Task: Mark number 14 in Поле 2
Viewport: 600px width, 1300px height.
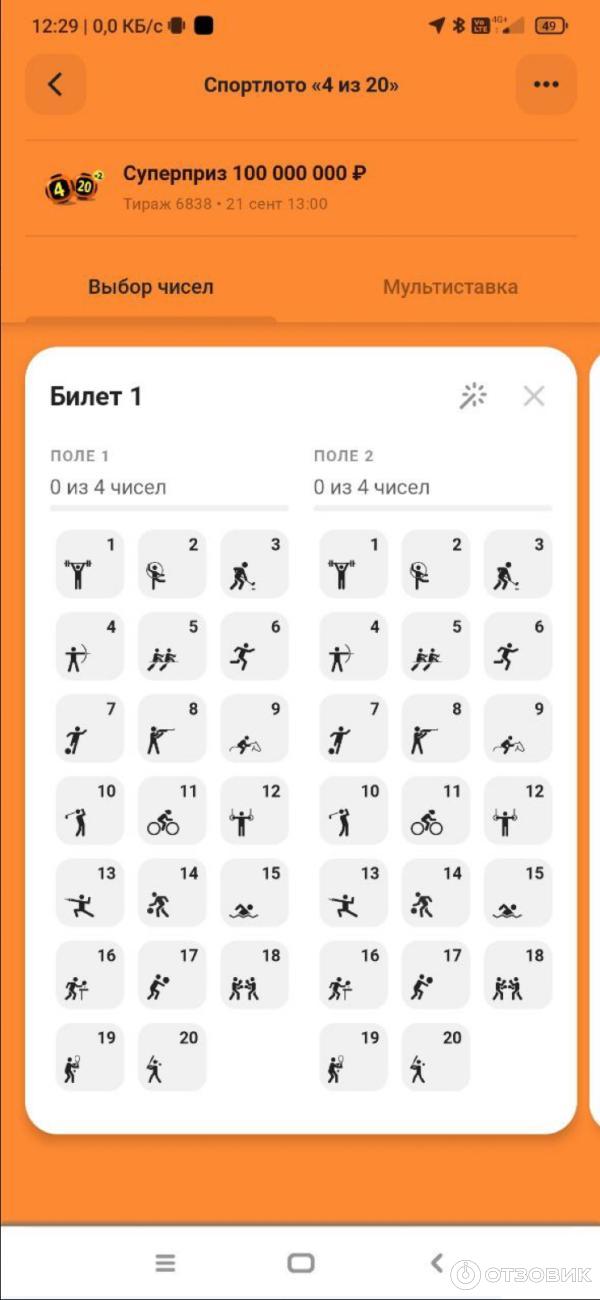Action: 436,893
